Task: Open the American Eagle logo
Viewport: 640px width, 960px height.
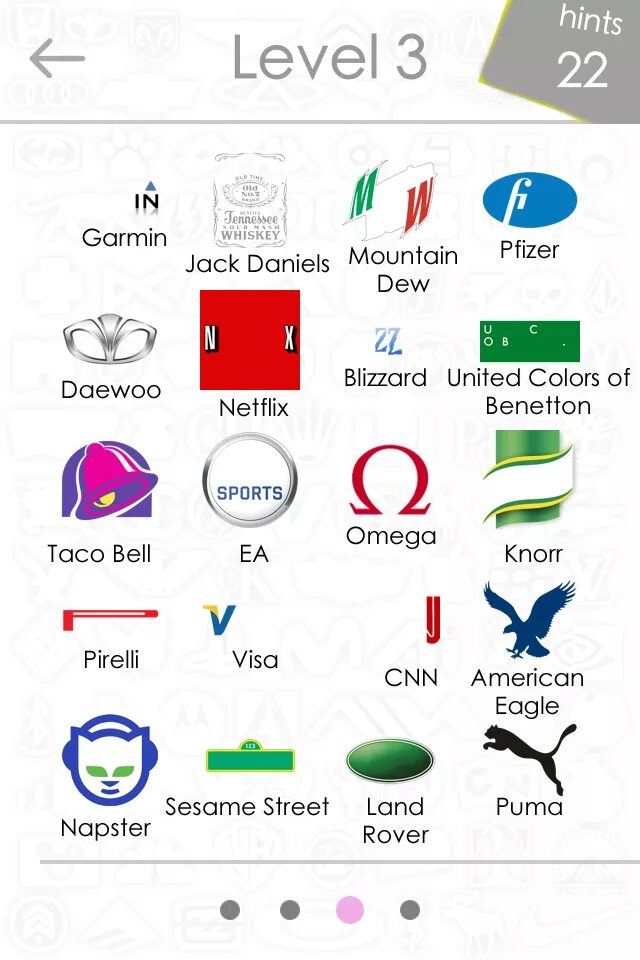Action: pos(528,621)
